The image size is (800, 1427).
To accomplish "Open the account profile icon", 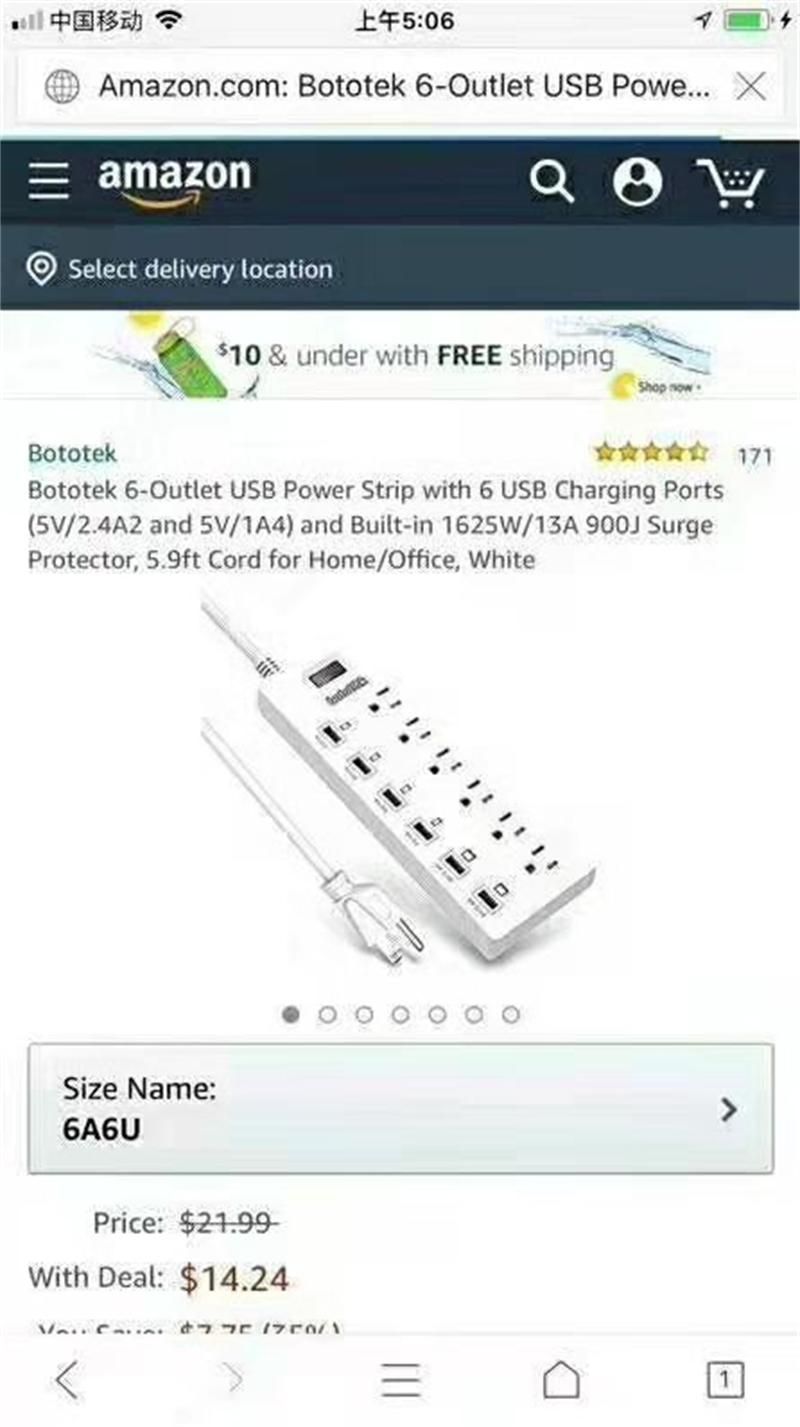I will 637,182.
